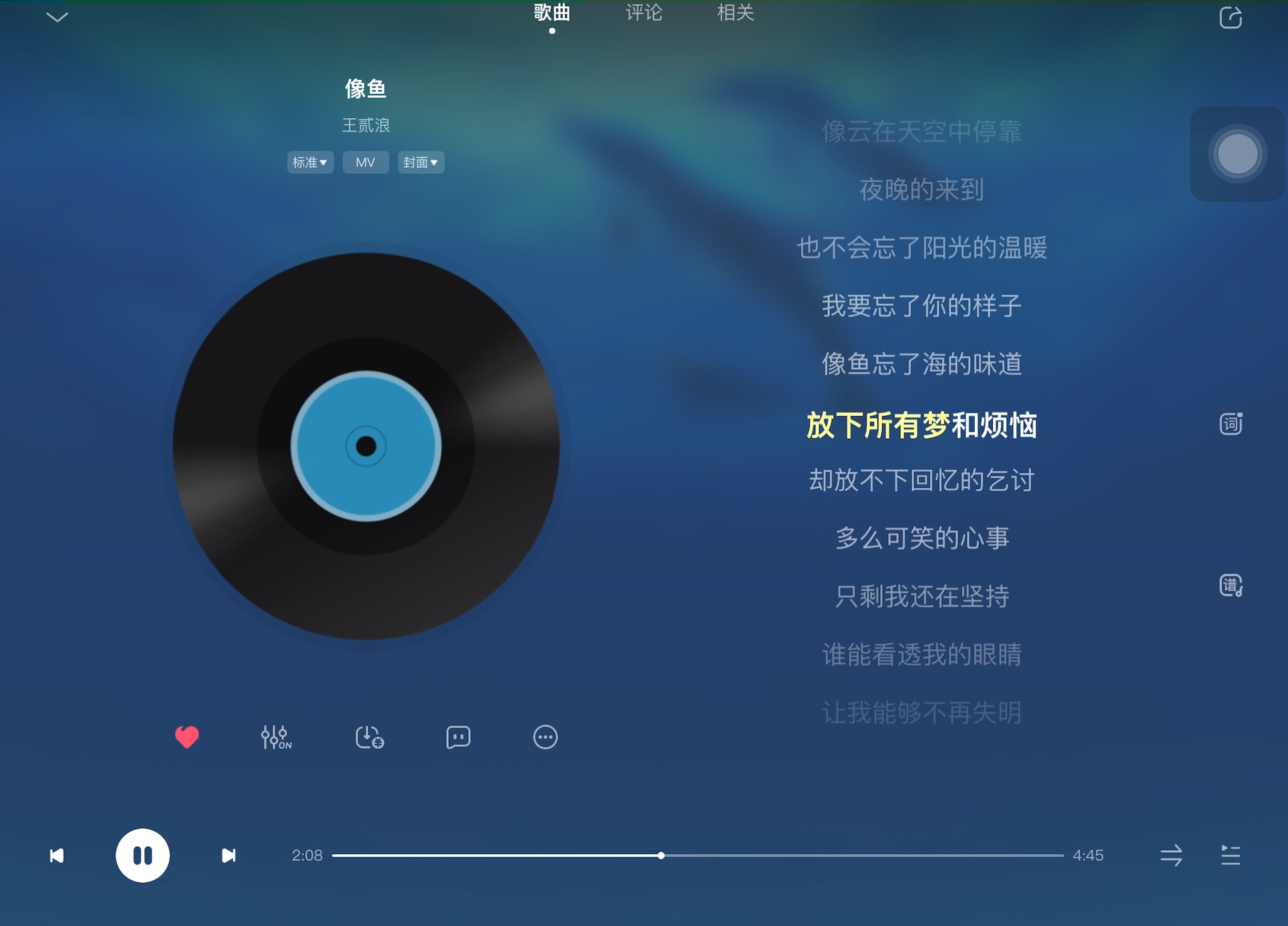This screenshot has height=926, width=1288.
Task: Collapse the player with the down chevron
Action: [x=57, y=17]
